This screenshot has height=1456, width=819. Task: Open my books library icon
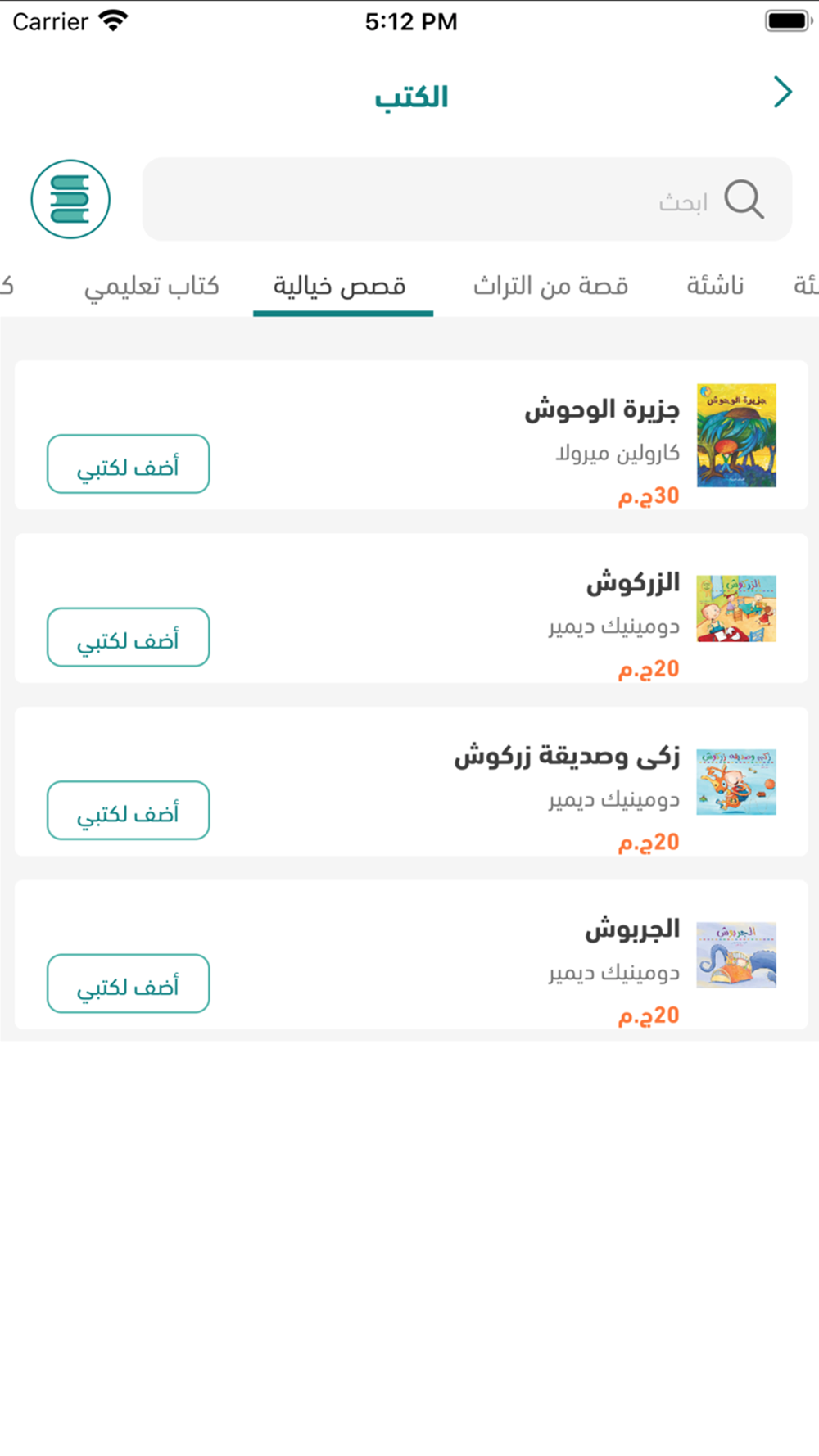pyautogui.click(x=70, y=199)
